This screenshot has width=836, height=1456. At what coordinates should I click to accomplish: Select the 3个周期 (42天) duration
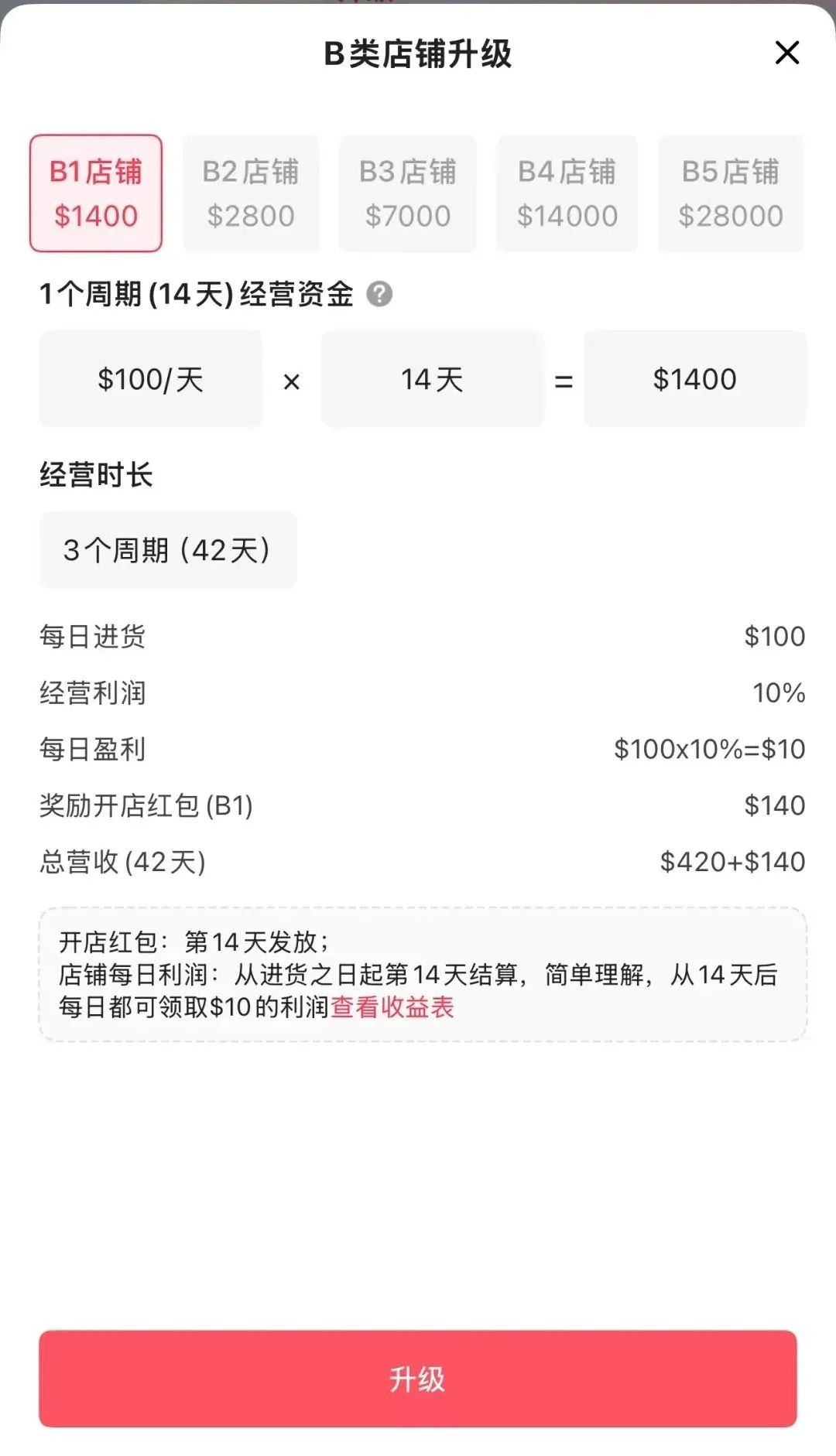point(168,550)
